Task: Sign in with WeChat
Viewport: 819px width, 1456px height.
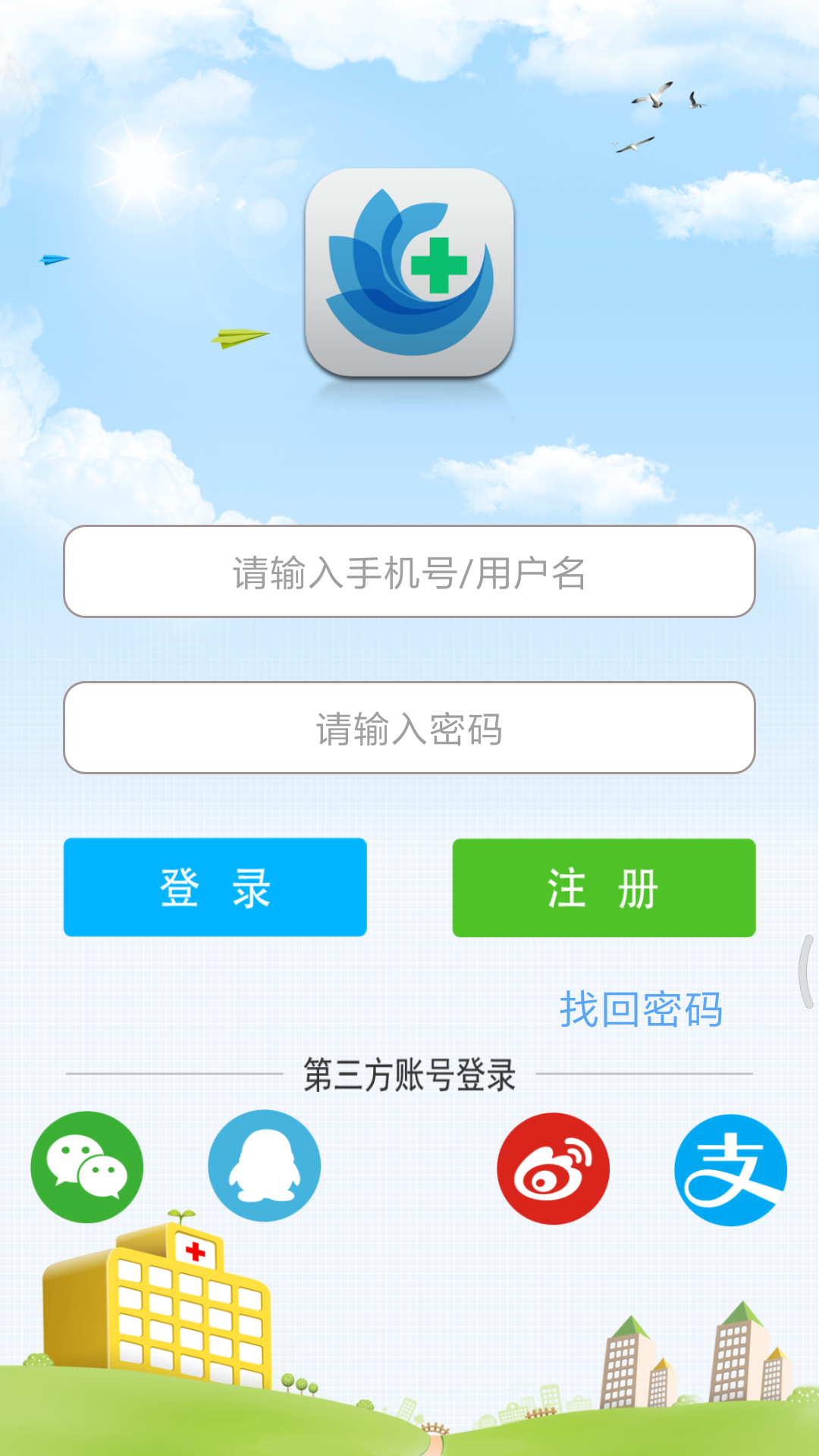Action: 86,1167
